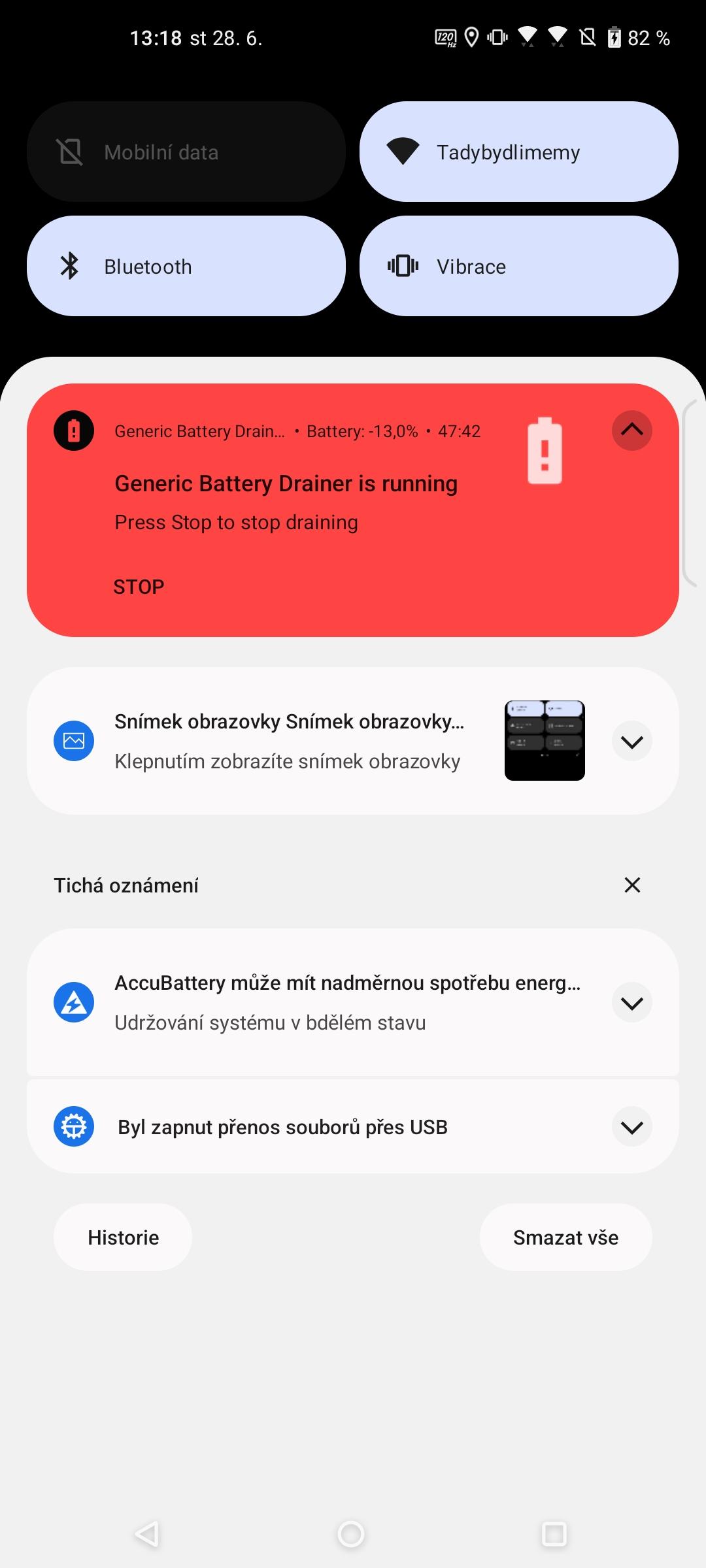Toggle the Tadybydlimemy Wi-Fi tile
This screenshot has width=706, height=1568.
coord(519,152)
